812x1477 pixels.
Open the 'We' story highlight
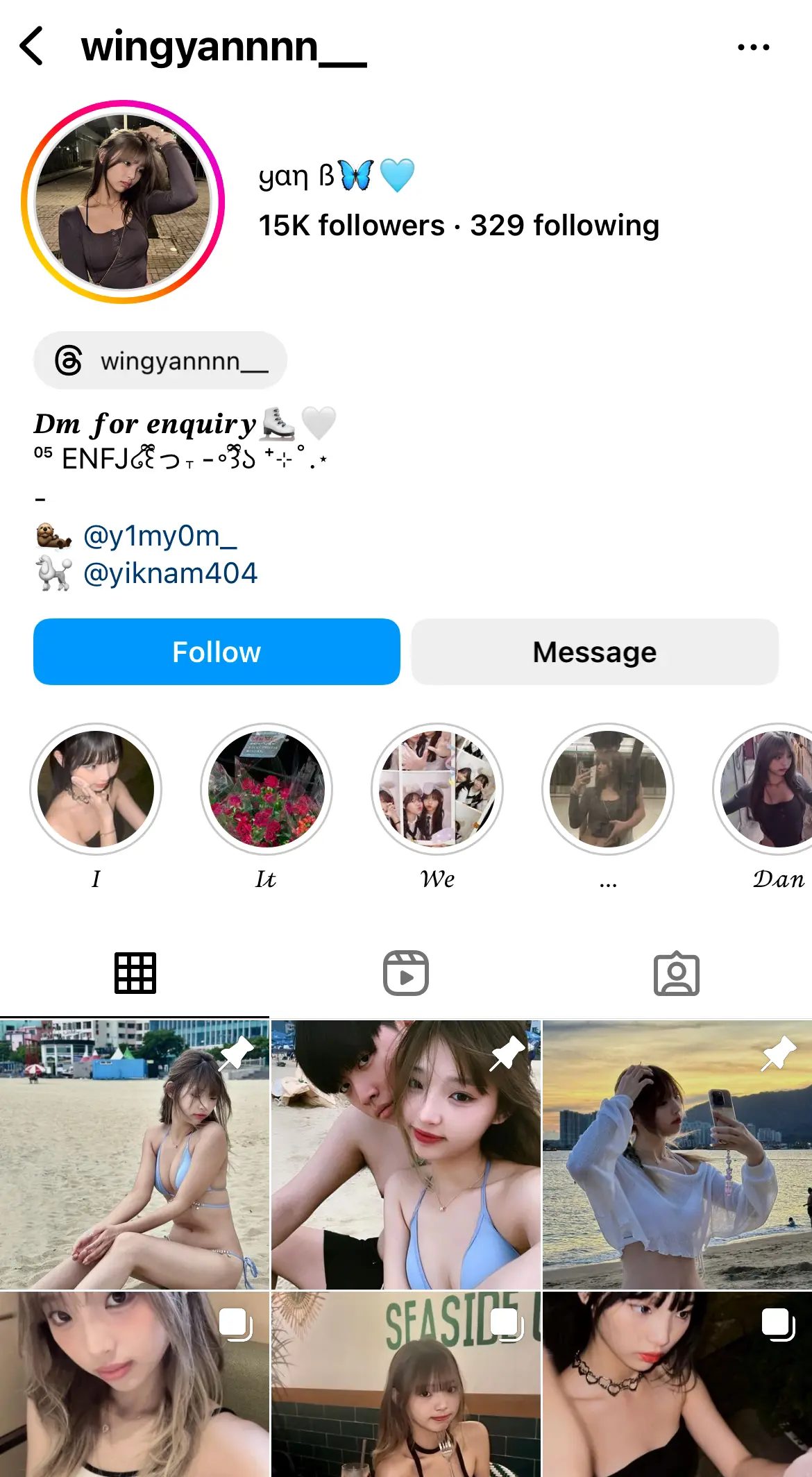(437, 789)
